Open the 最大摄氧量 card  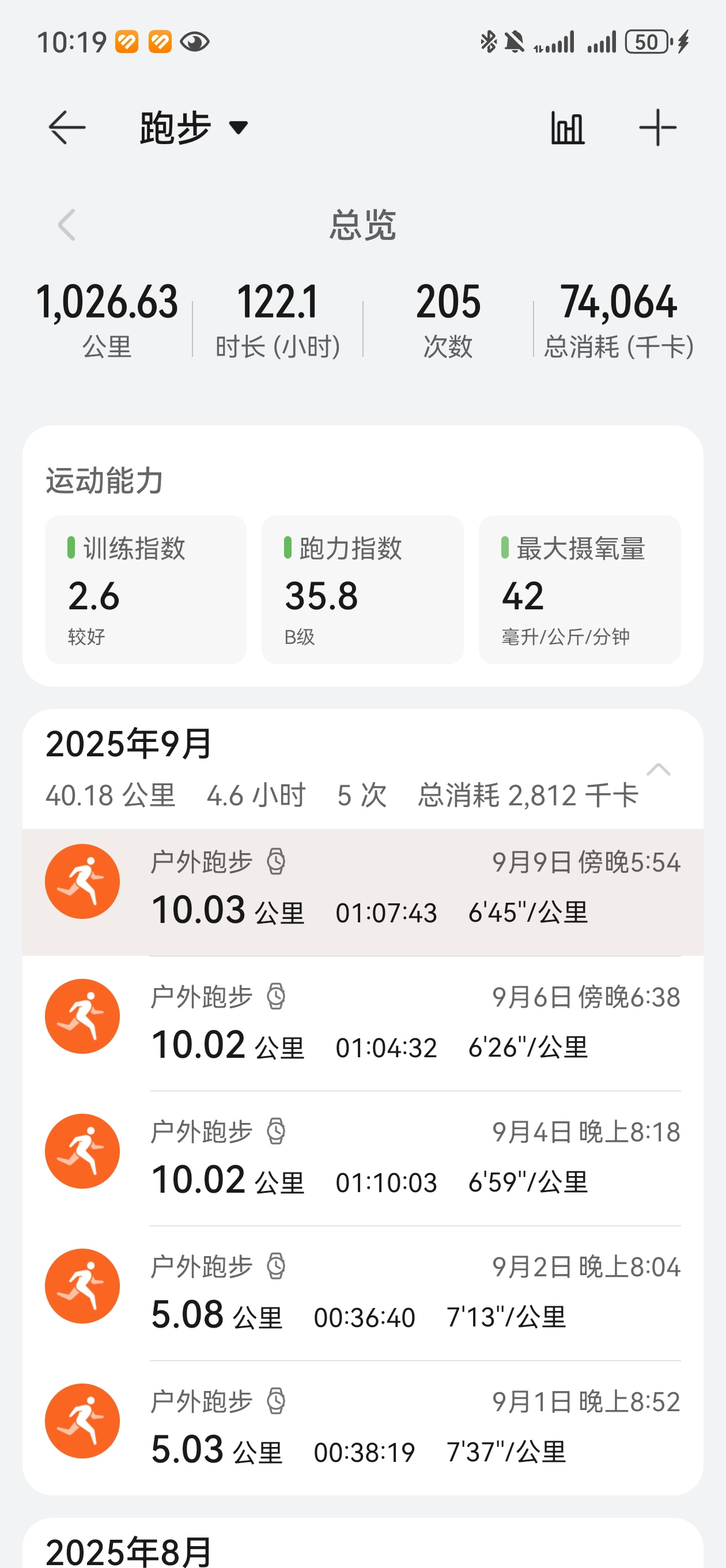pyautogui.click(x=579, y=589)
